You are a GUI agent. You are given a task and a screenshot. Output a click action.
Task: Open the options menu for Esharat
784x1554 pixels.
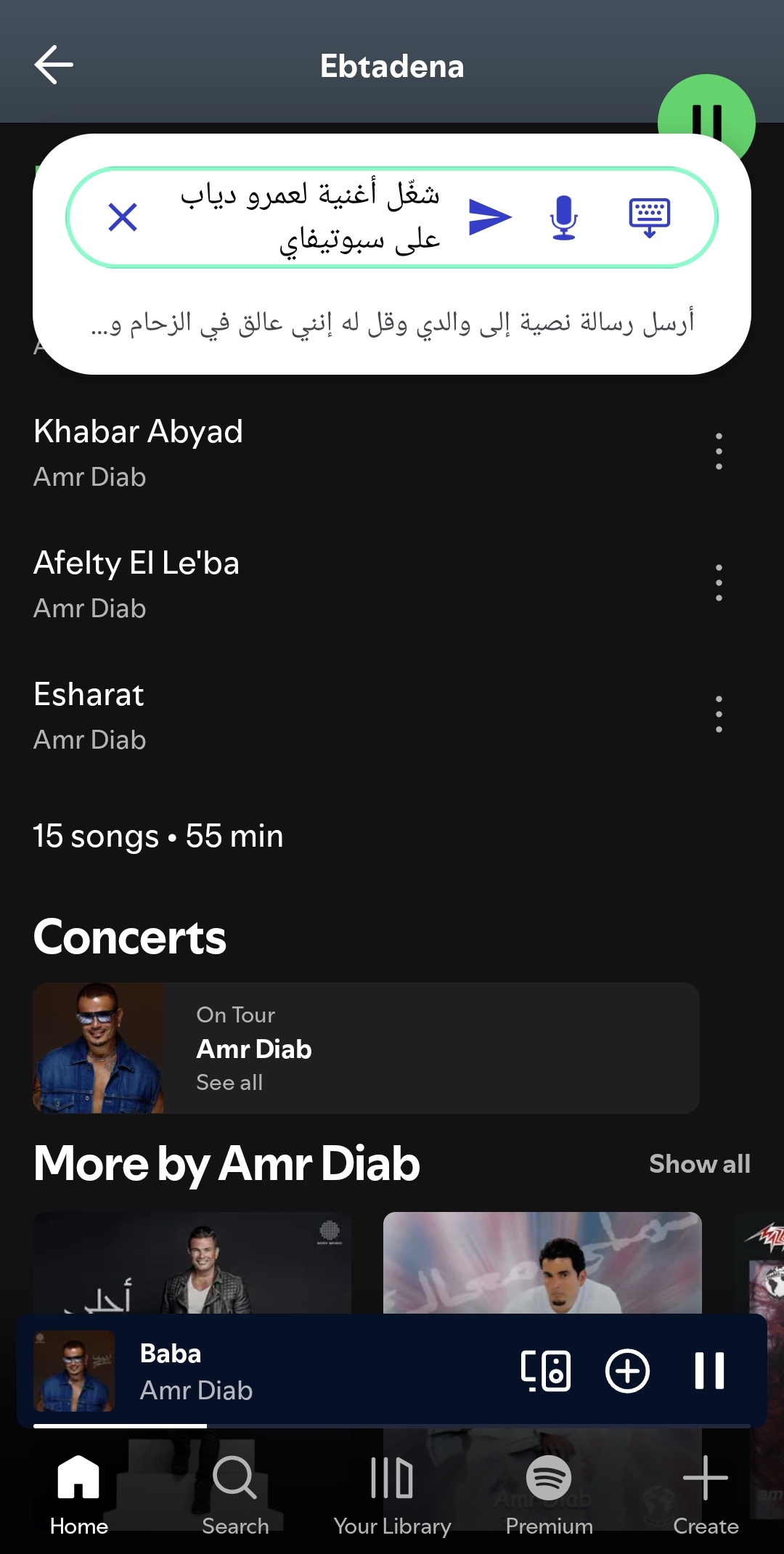tap(719, 714)
